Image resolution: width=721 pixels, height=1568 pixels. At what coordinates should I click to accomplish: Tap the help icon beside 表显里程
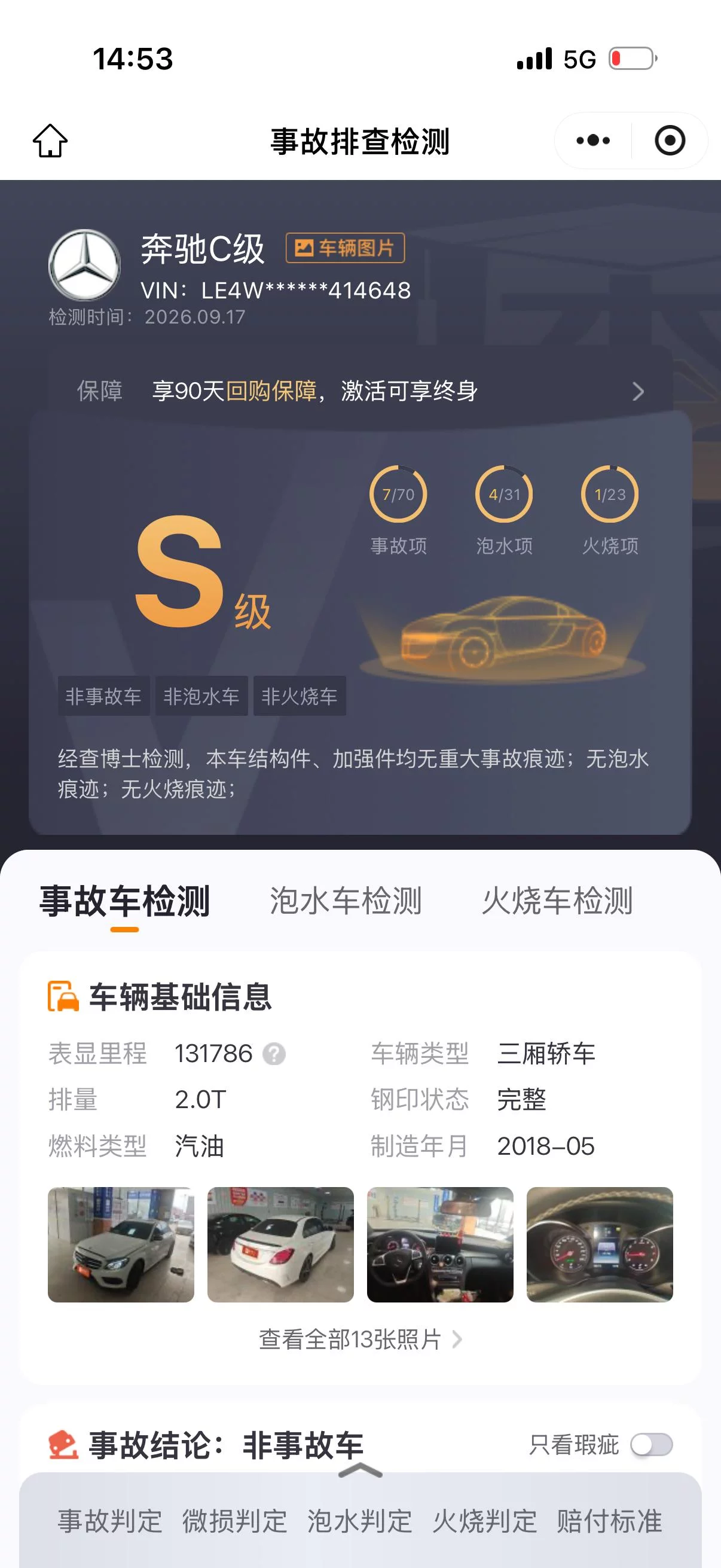point(274,1054)
